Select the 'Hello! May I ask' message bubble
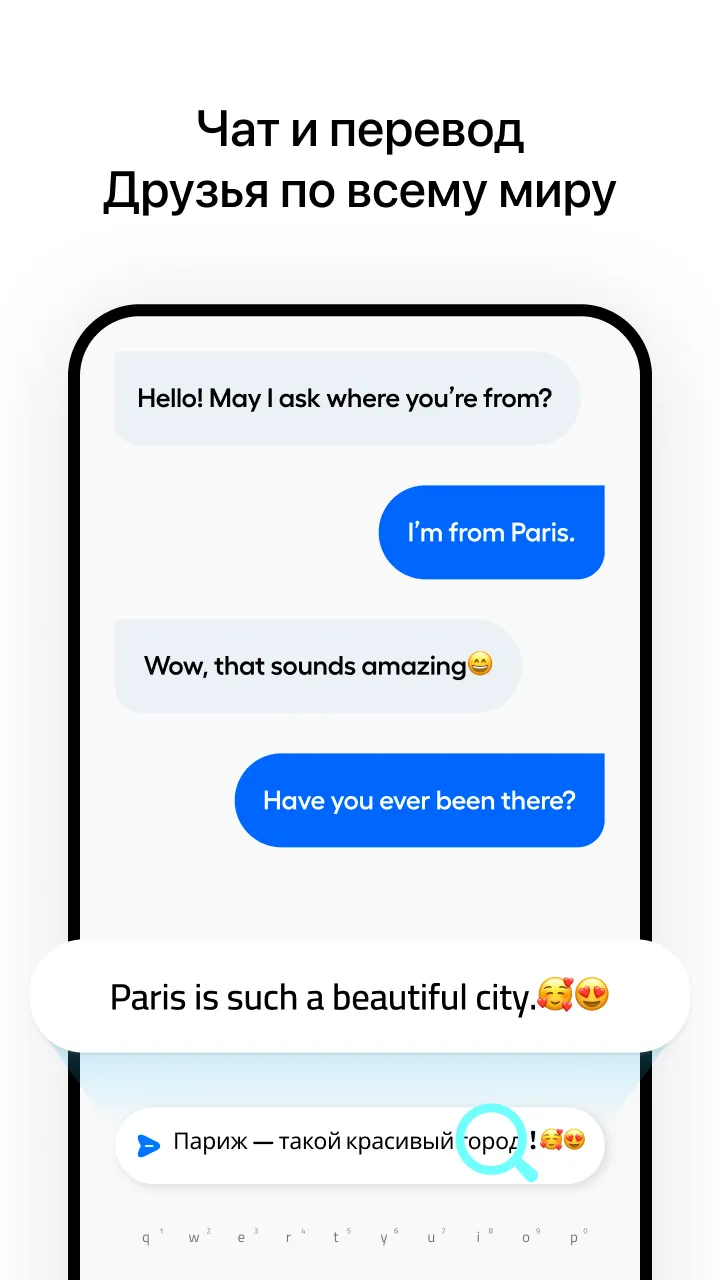 [347, 398]
